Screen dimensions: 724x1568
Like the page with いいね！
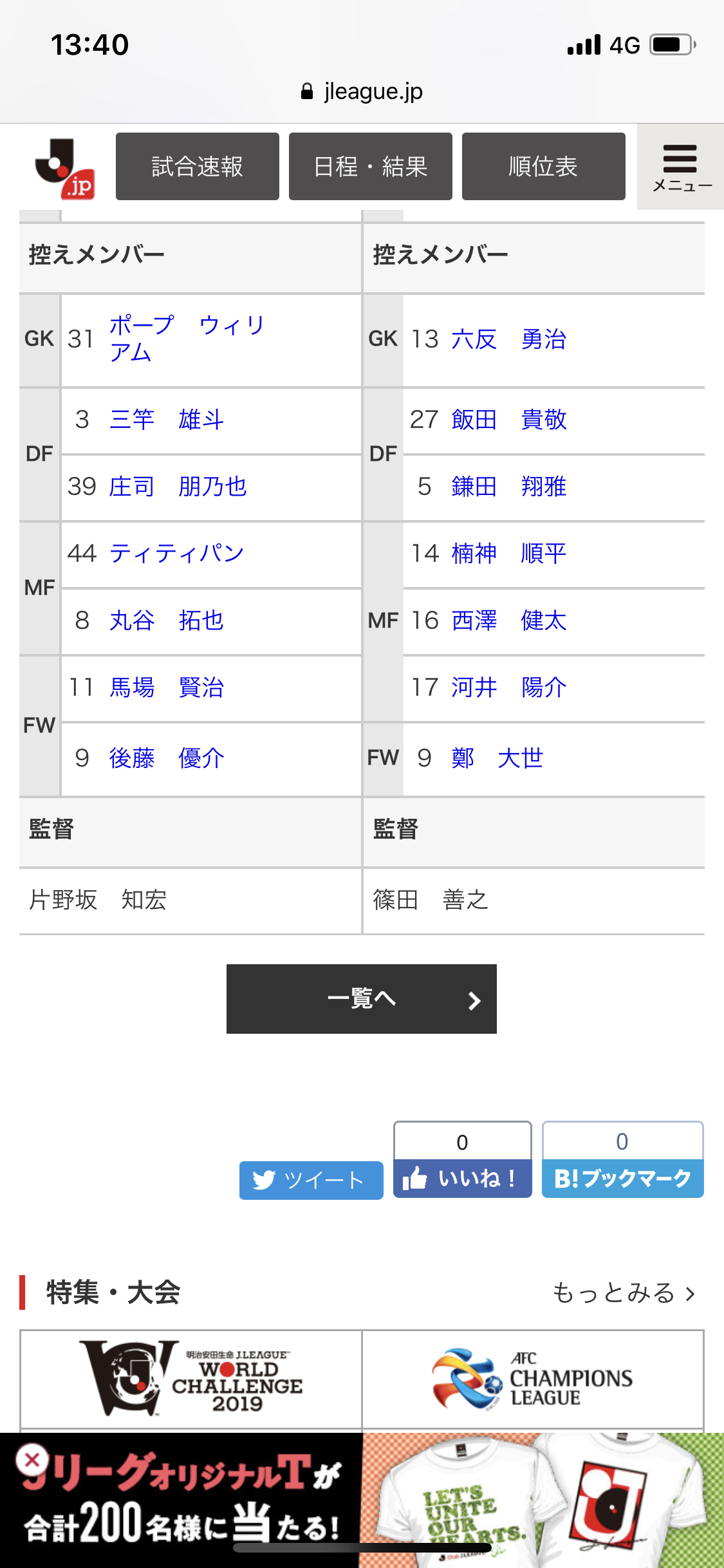pos(462,1178)
